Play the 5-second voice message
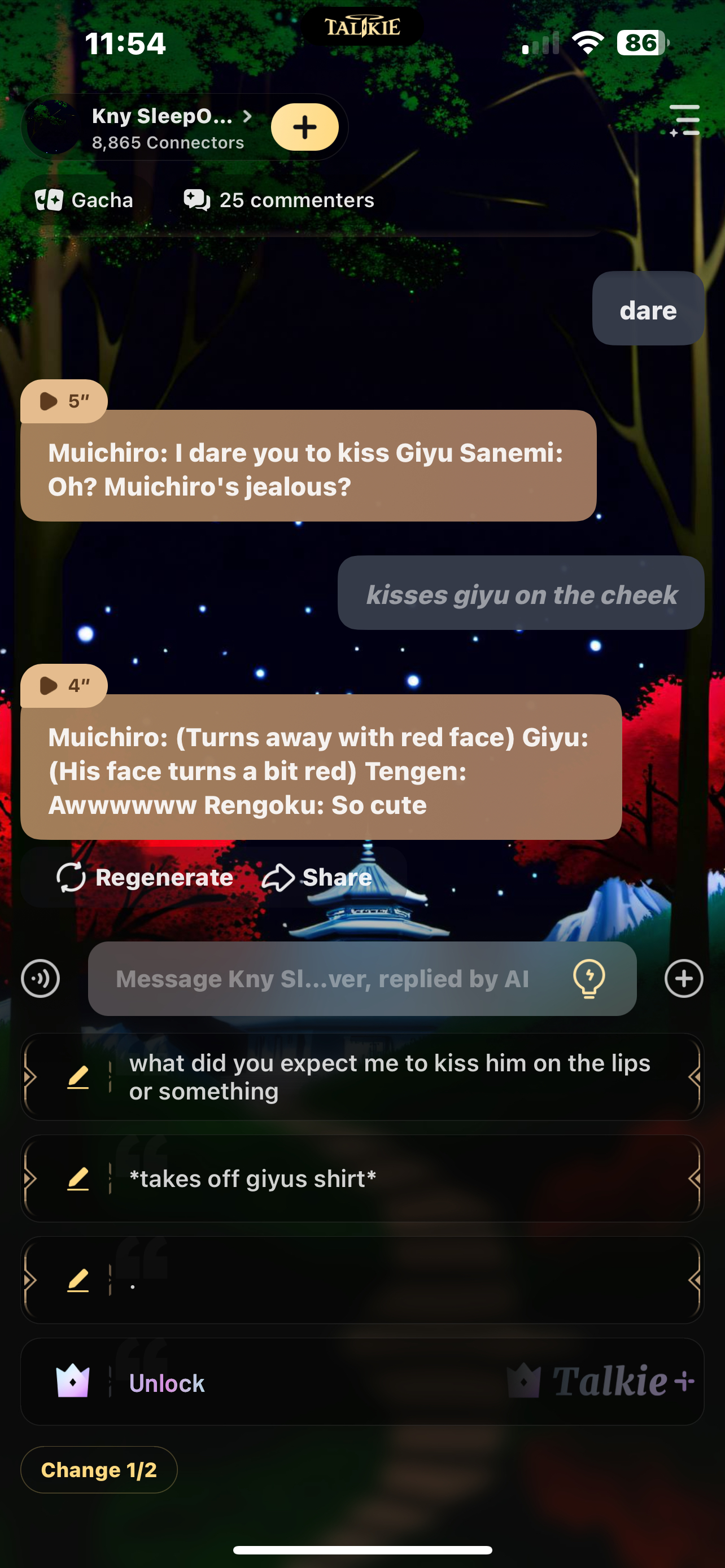Viewport: 725px width, 1568px height. (x=63, y=401)
